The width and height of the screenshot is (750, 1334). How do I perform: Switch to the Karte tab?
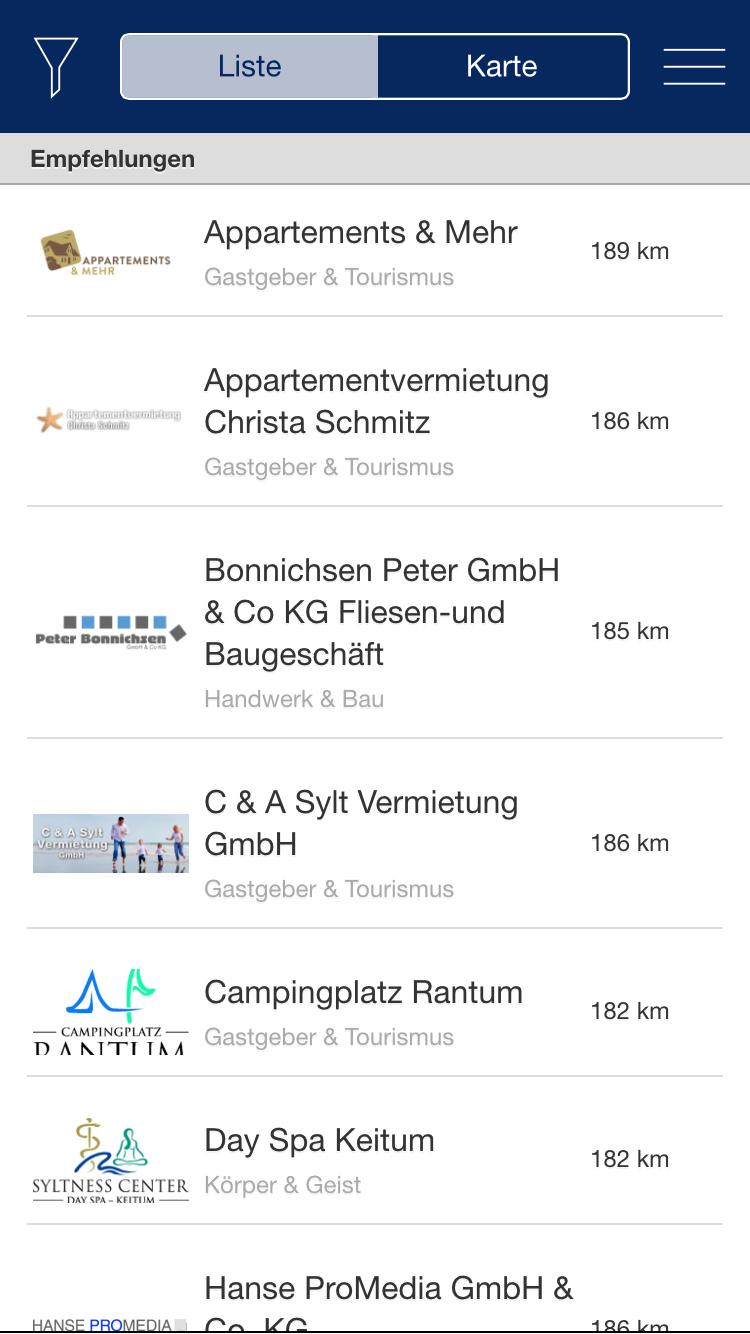click(x=502, y=66)
